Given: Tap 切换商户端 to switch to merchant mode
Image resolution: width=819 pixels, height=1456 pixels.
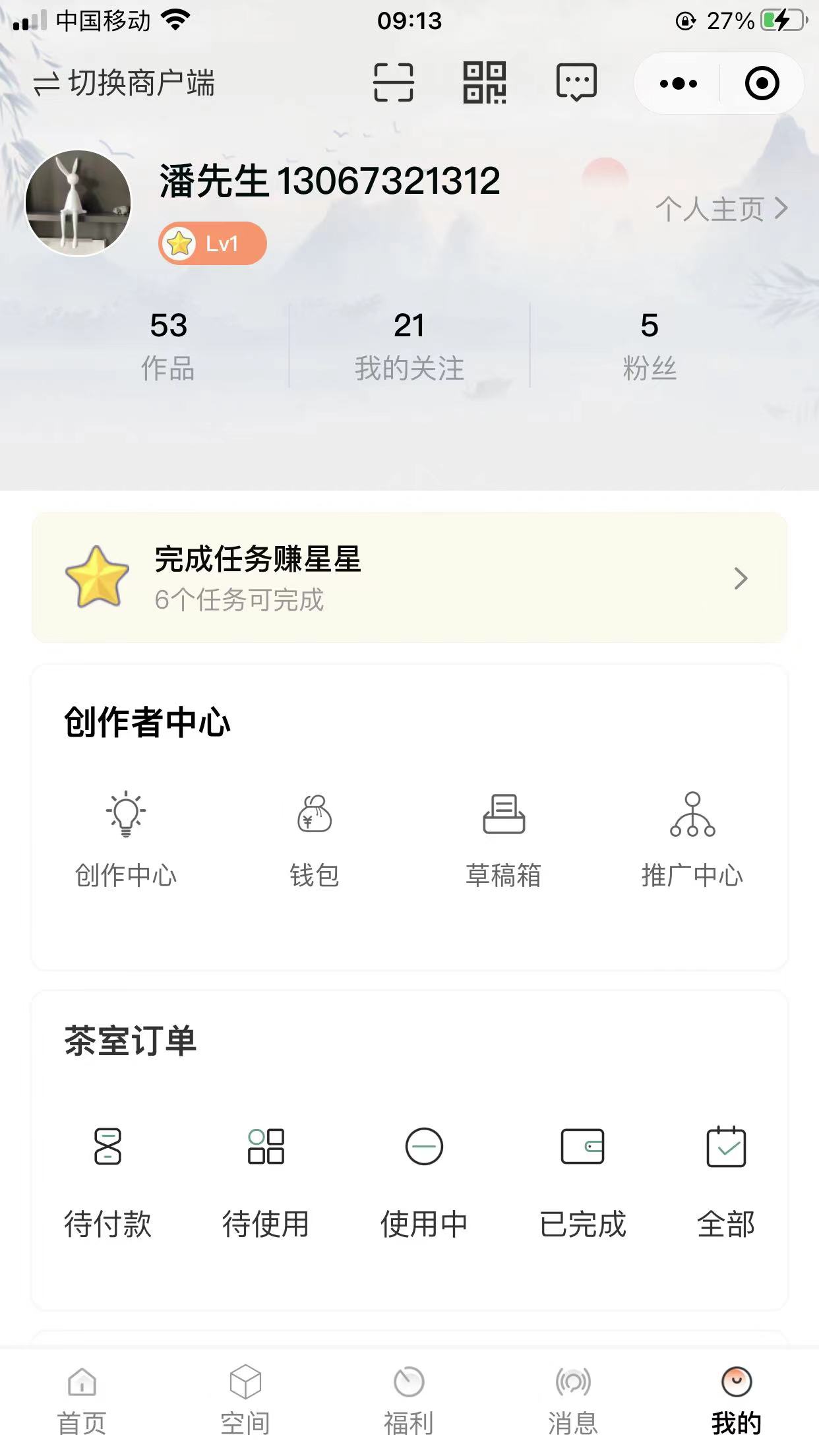Looking at the screenshot, I should click(125, 84).
